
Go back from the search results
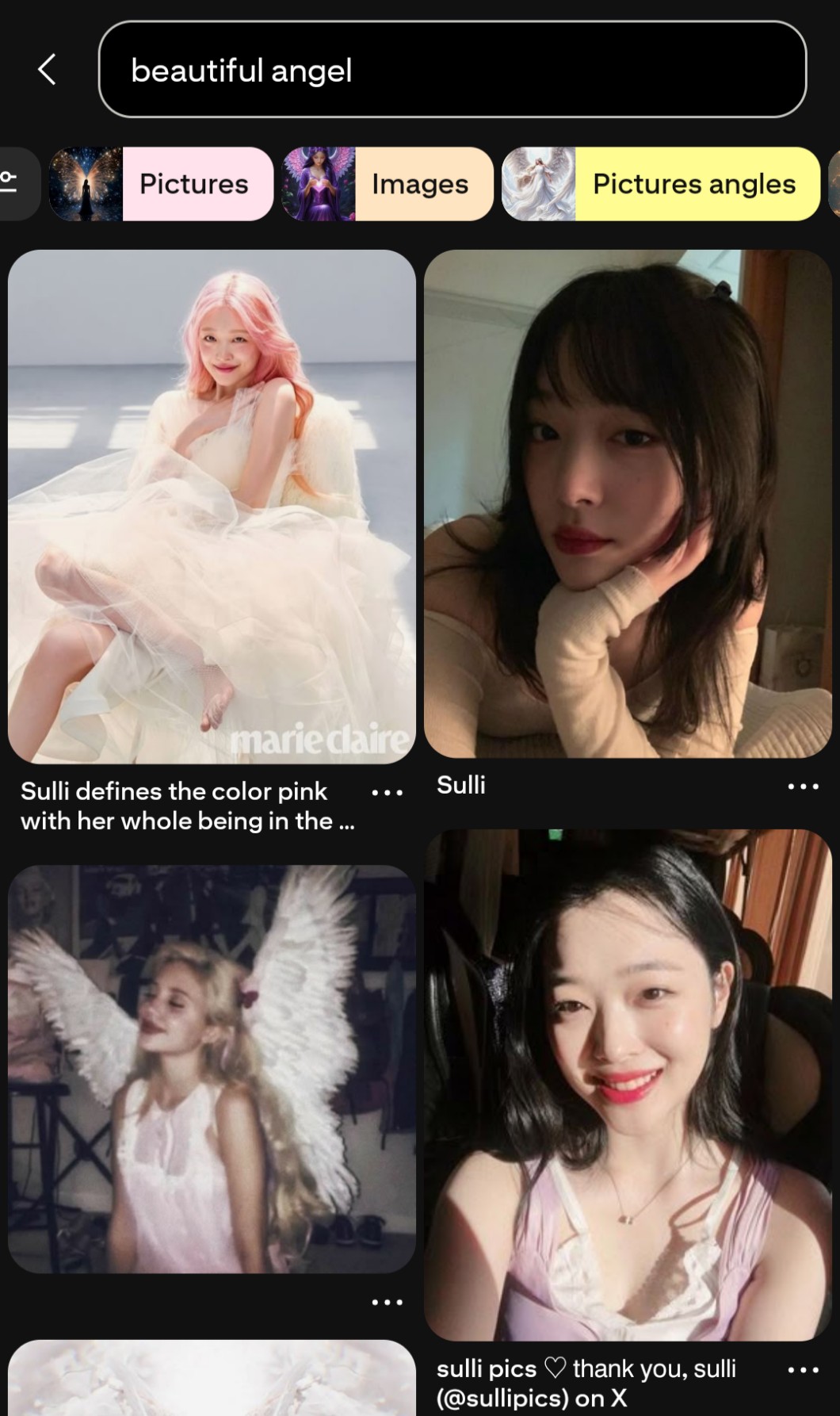point(48,70)
